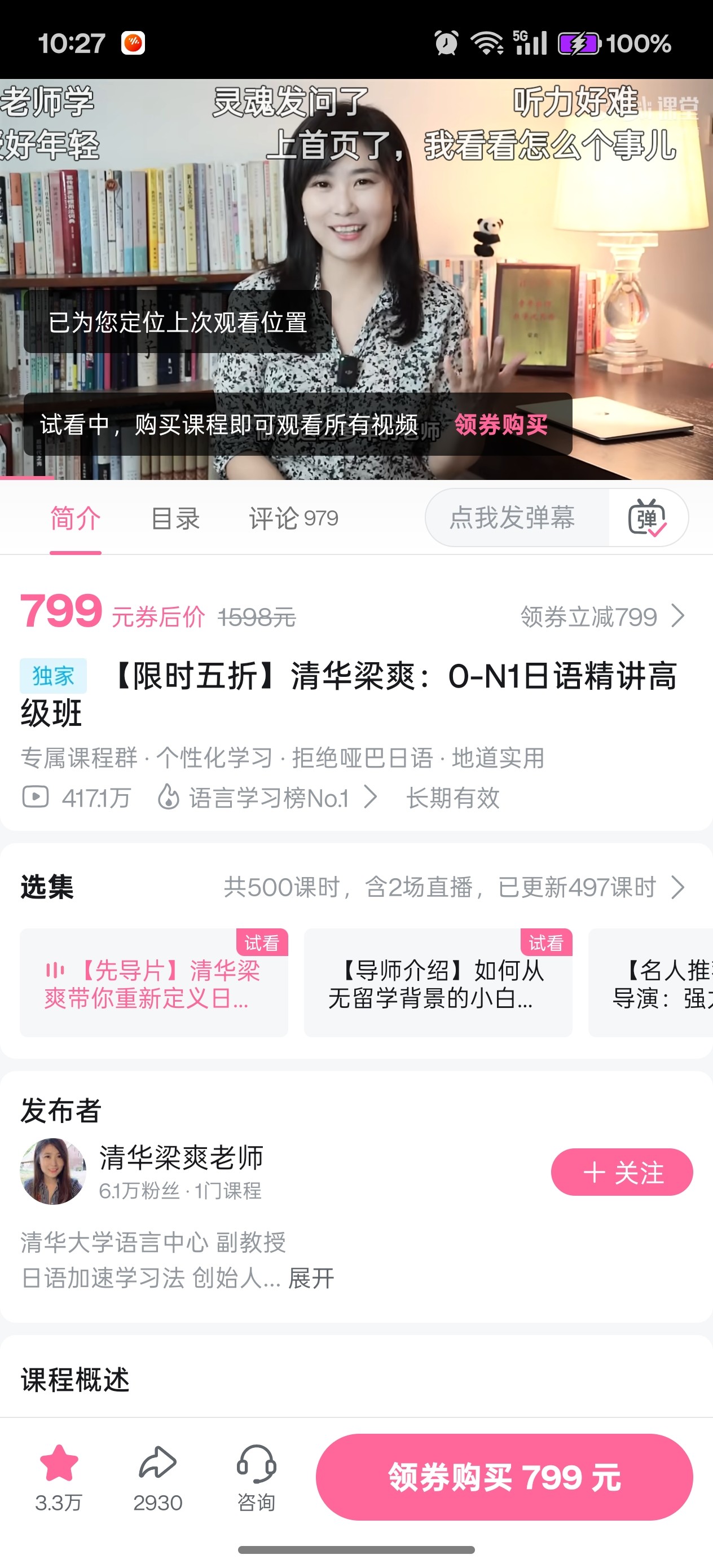Toggle the 弹 danmaku switch icon
Viewport: 713px width, 1568px height.
[x=647, y=518]
